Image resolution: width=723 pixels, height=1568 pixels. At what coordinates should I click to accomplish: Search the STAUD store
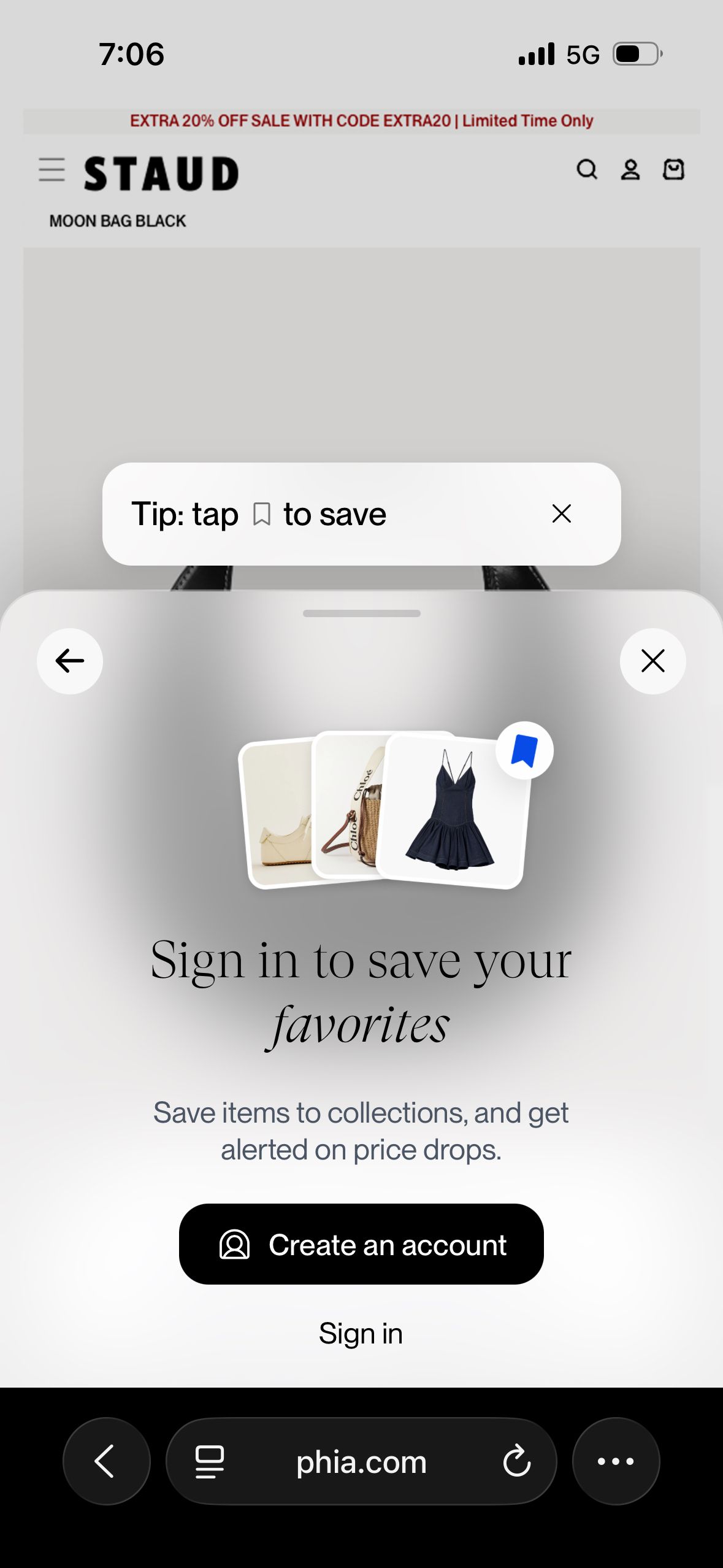click(587, 169)
